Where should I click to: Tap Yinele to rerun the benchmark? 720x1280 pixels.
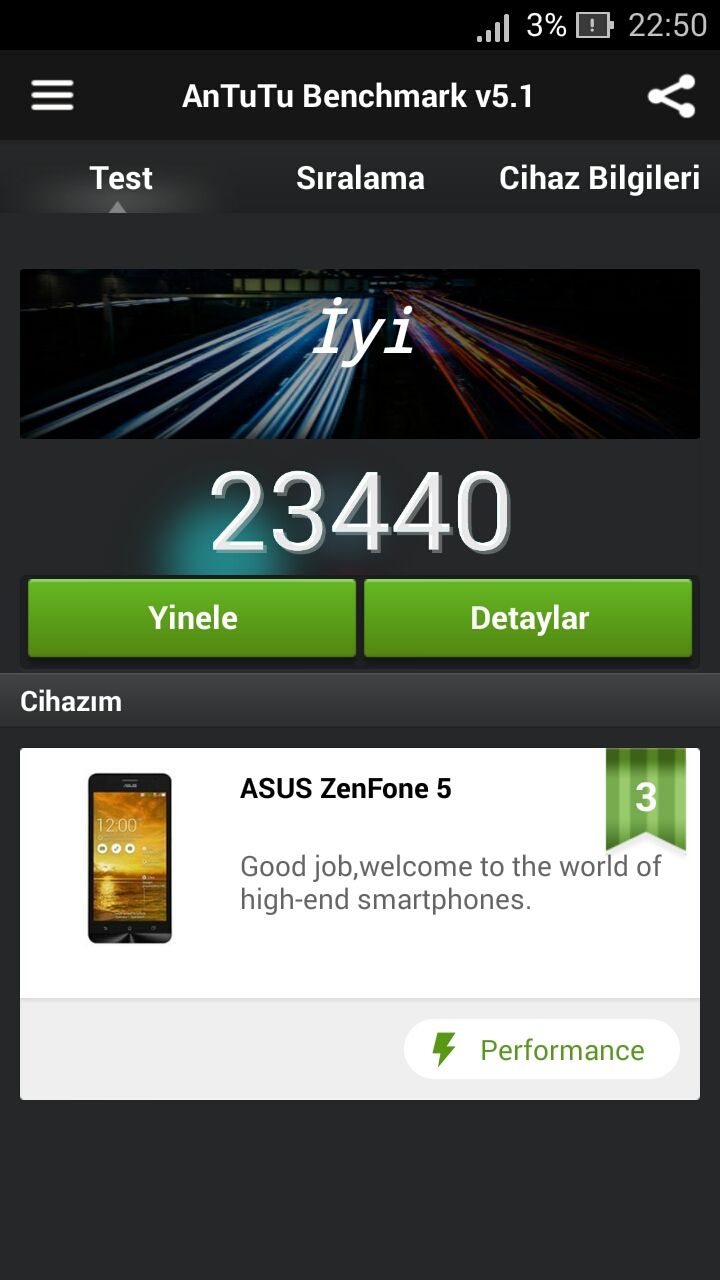point(192,618)
